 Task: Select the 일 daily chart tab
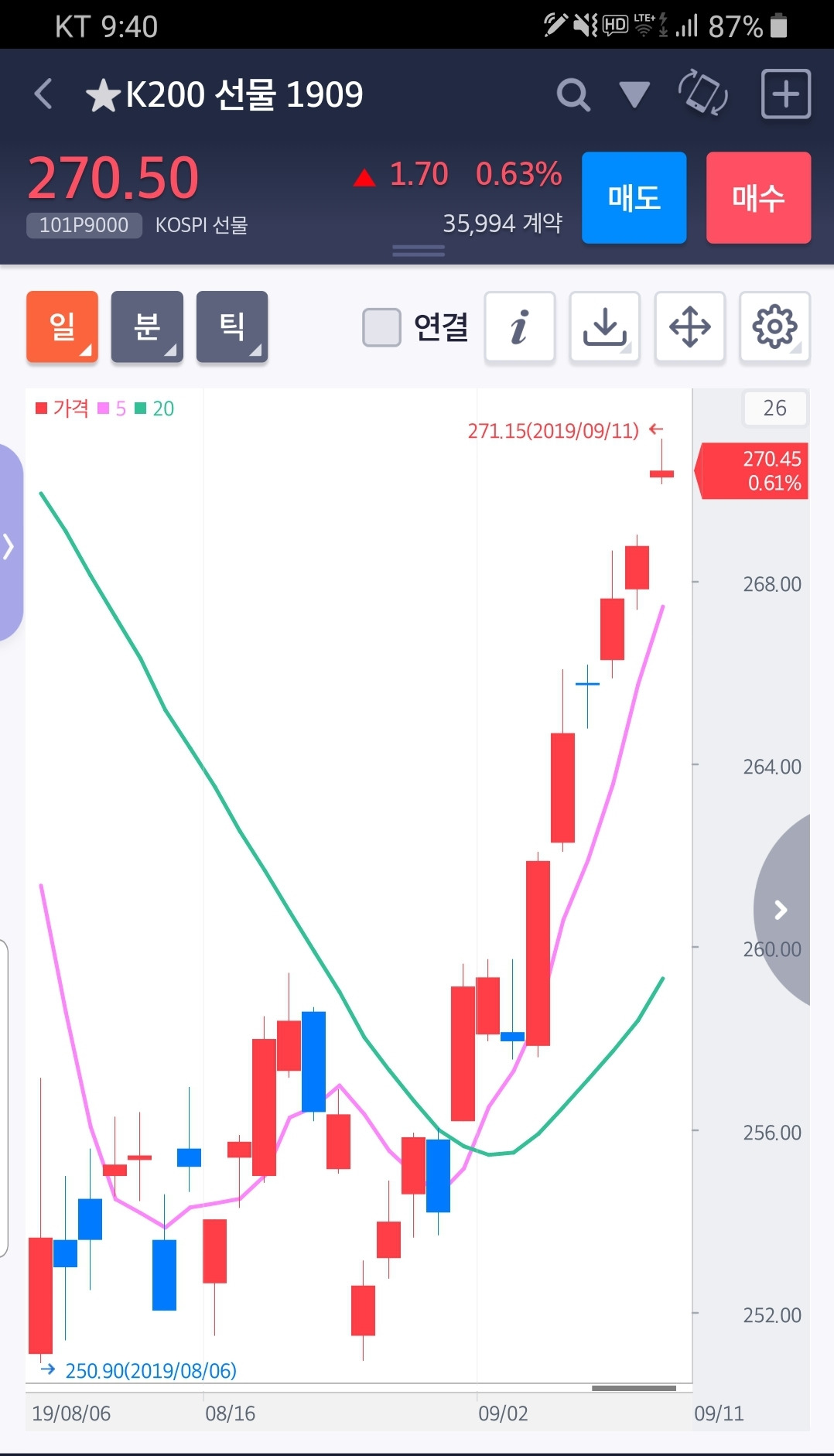tap(63, 326)
